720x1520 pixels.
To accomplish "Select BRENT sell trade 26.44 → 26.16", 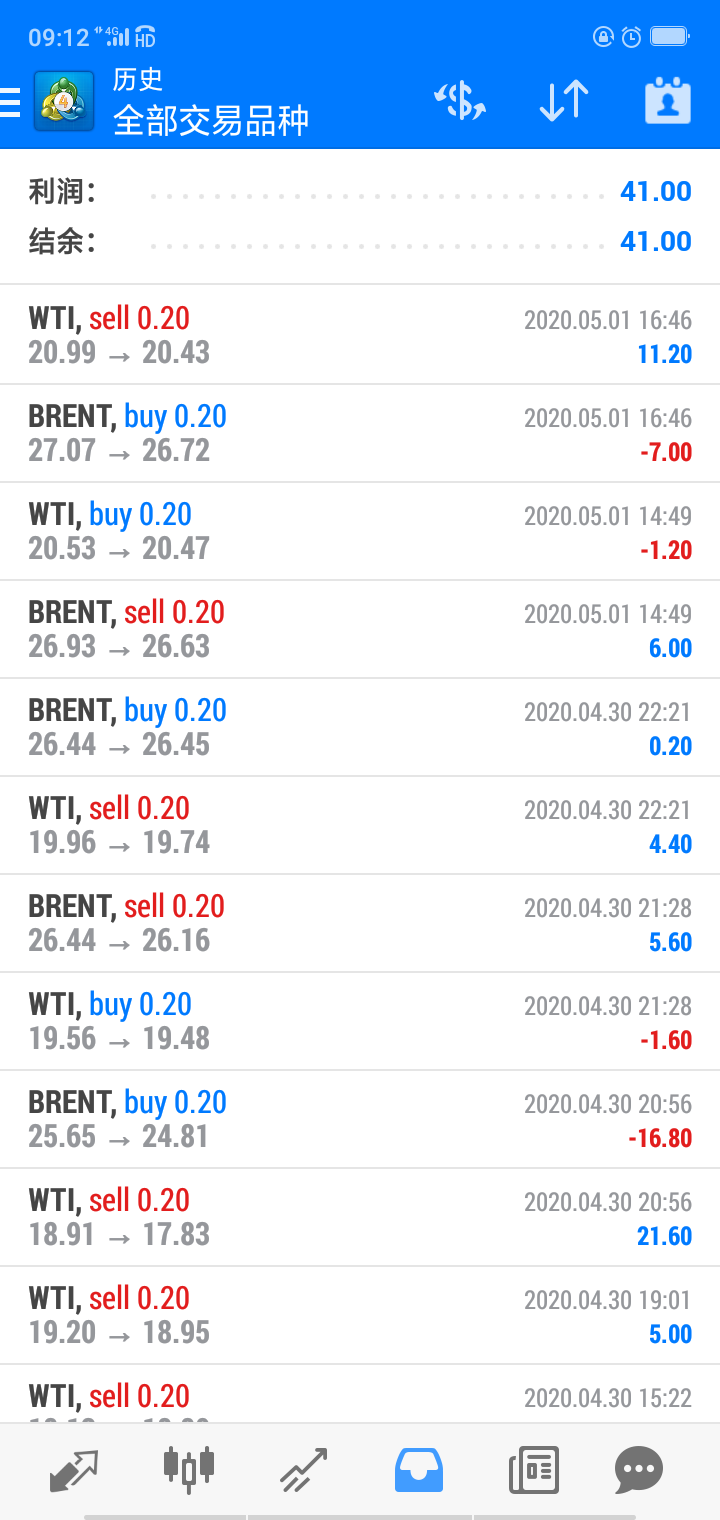I will click(360, 923).
